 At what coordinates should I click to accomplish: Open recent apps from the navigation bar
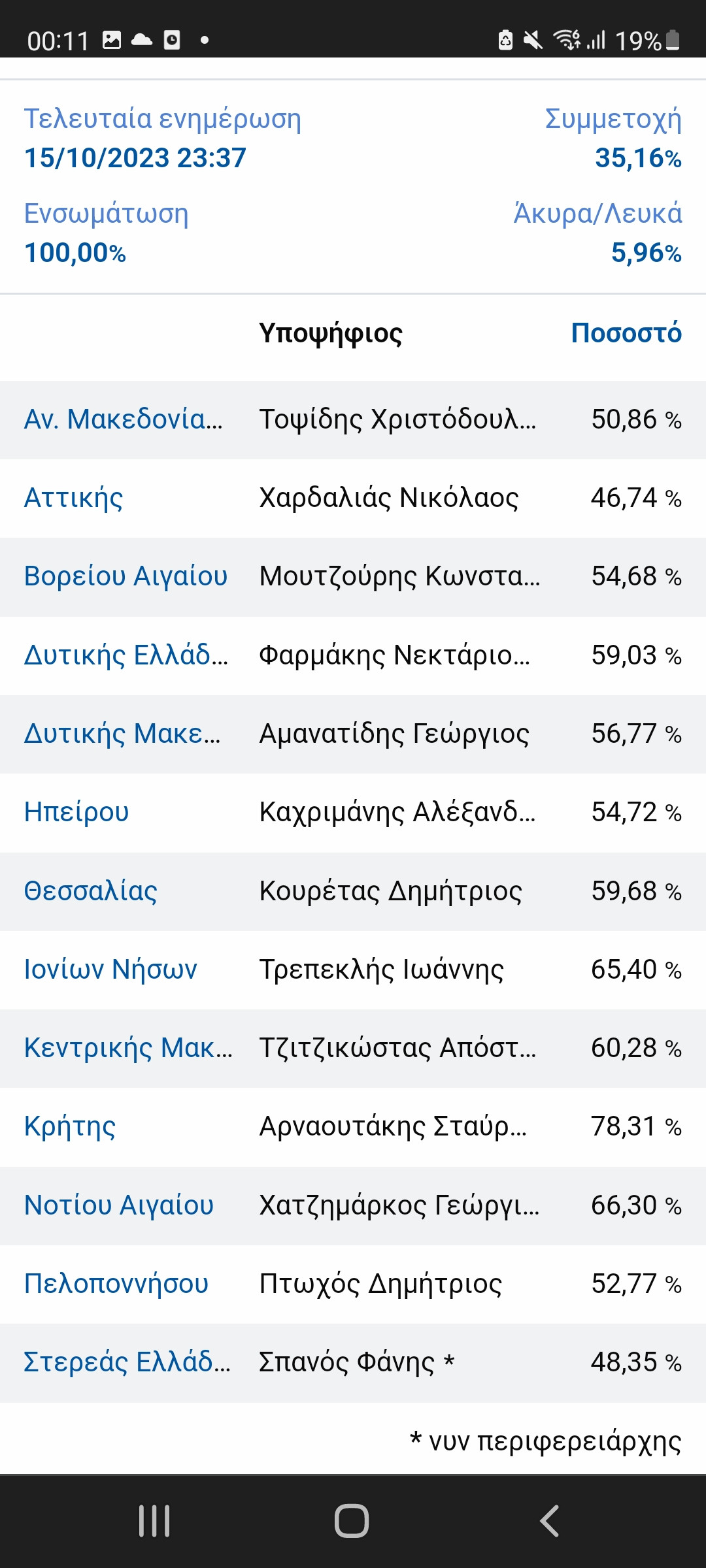[x=154, y=1521]
